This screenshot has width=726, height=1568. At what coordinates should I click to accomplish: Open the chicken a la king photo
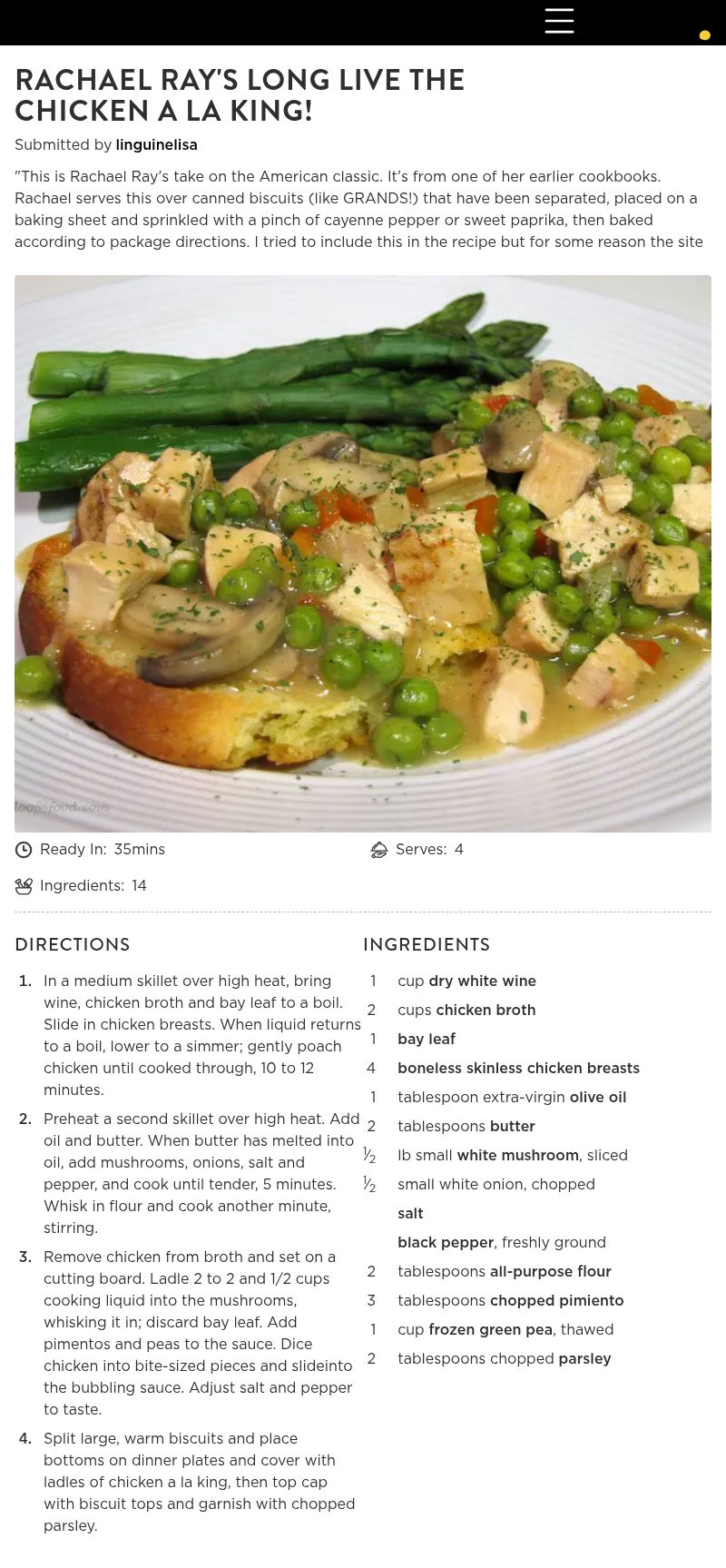(x=363, y=554)
